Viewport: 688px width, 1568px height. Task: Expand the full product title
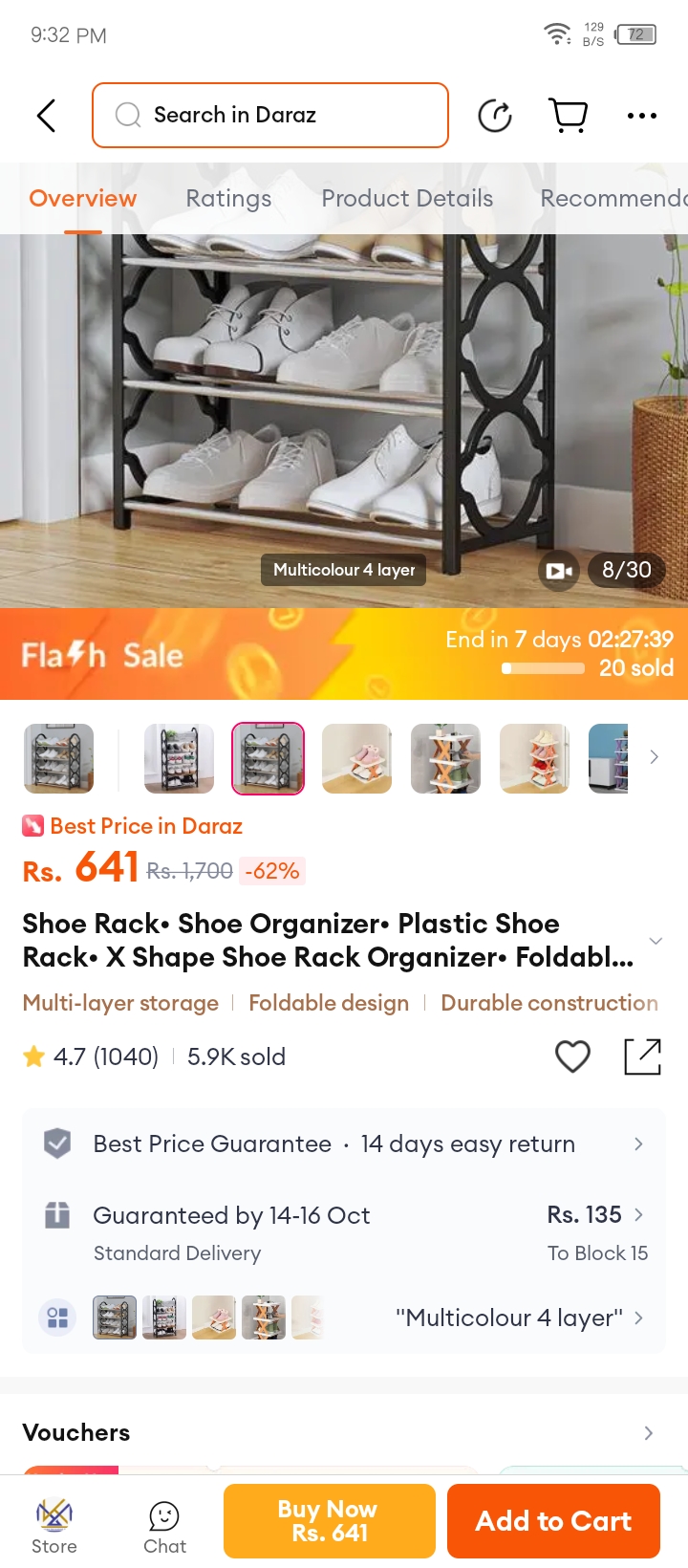tap(656, 941)
